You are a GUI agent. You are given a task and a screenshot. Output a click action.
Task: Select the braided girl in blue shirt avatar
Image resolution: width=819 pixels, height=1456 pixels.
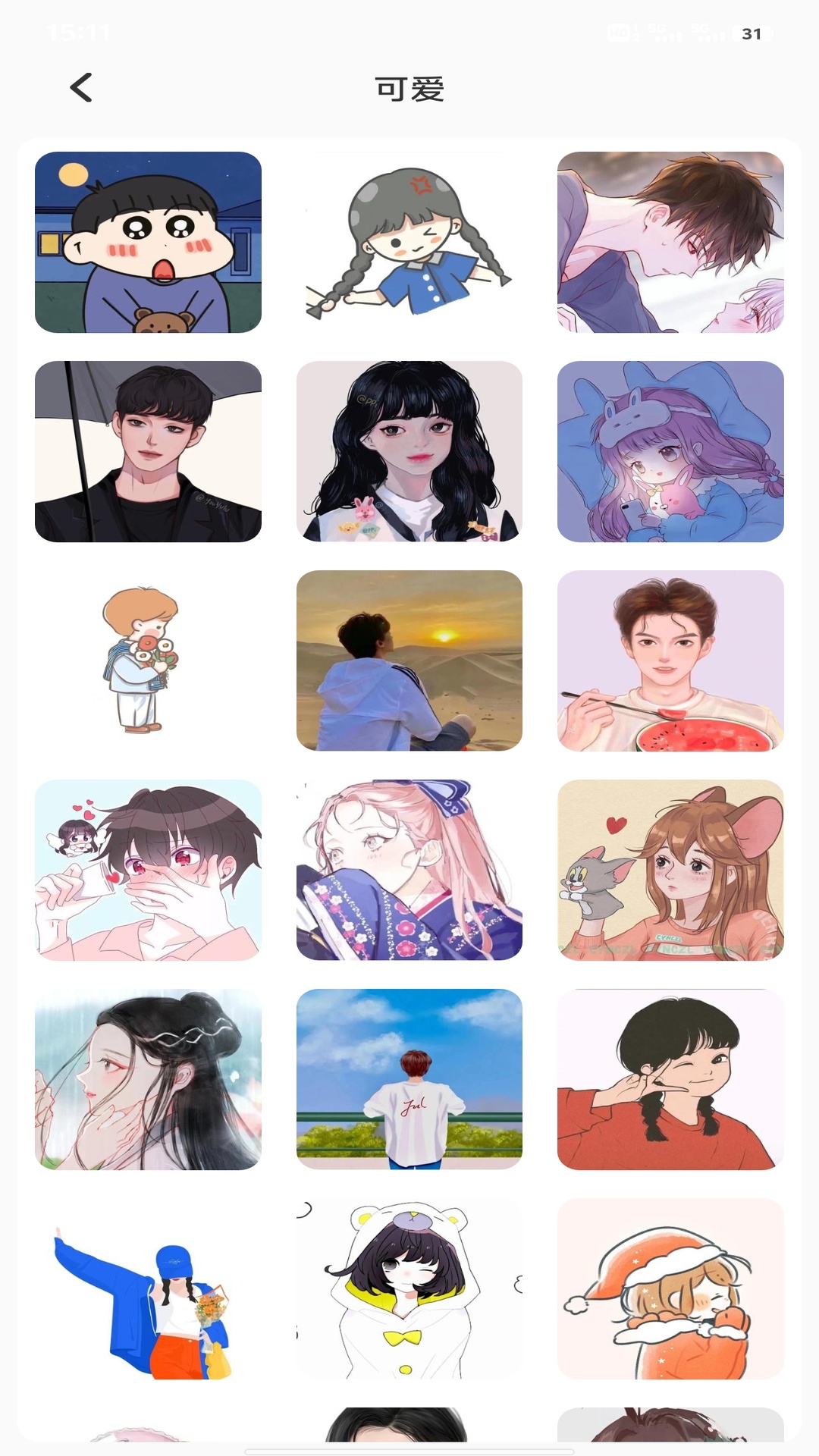[409, 242]
